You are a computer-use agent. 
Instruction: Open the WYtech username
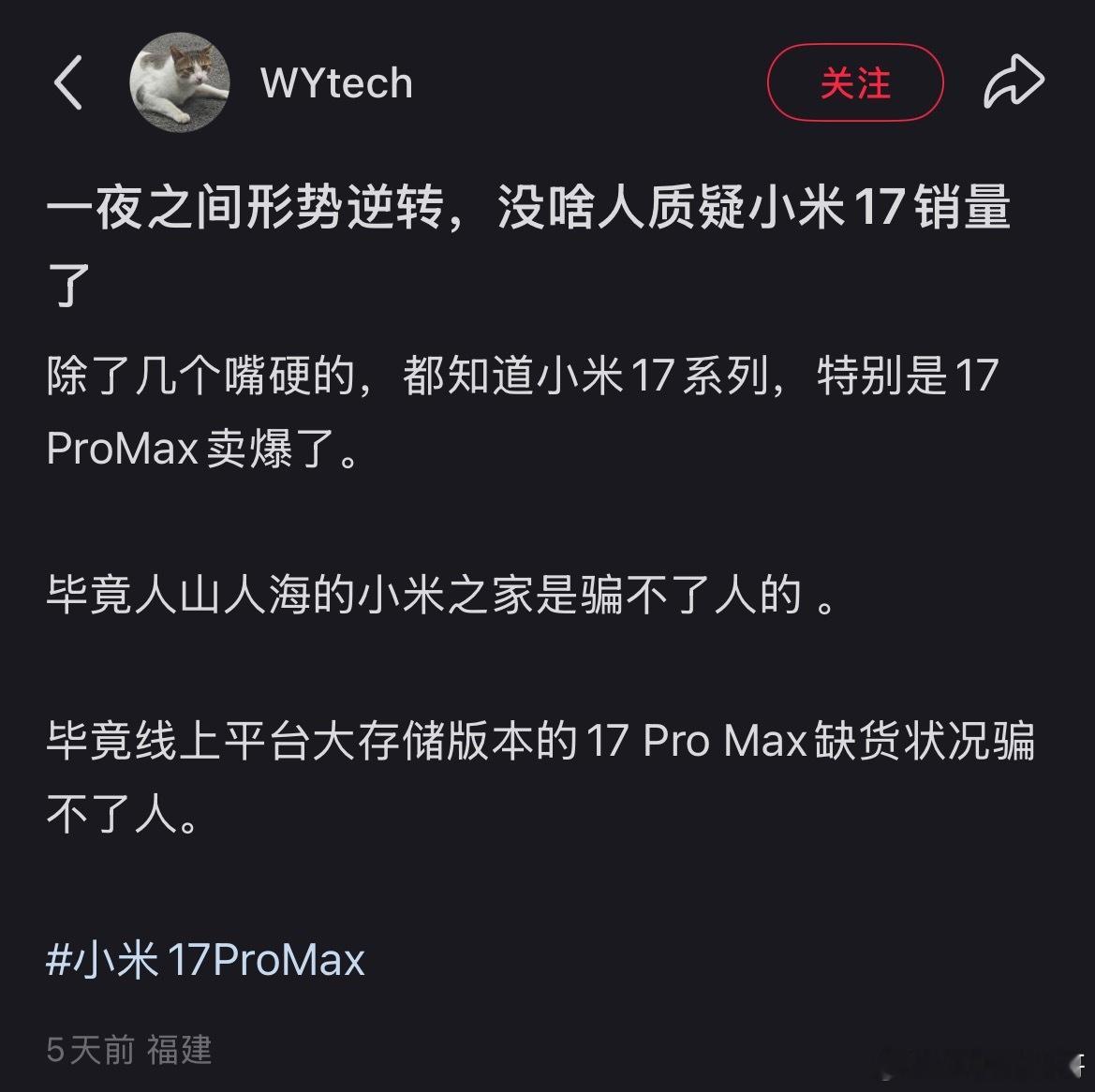[336, 82]
